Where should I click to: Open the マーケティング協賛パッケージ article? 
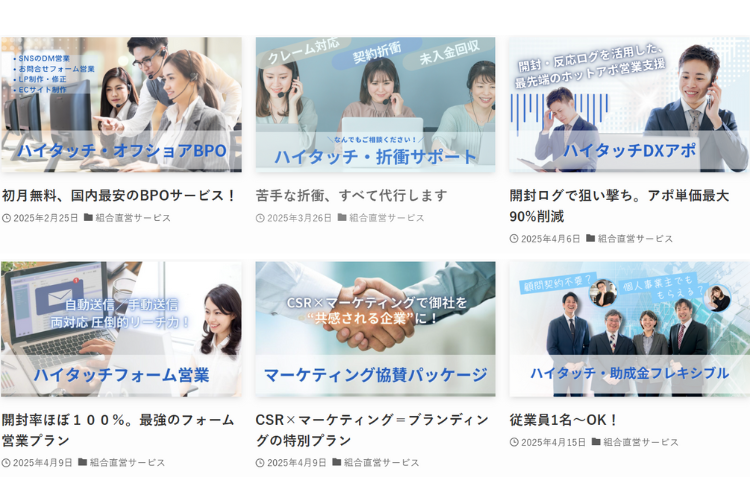click(375, 329)
